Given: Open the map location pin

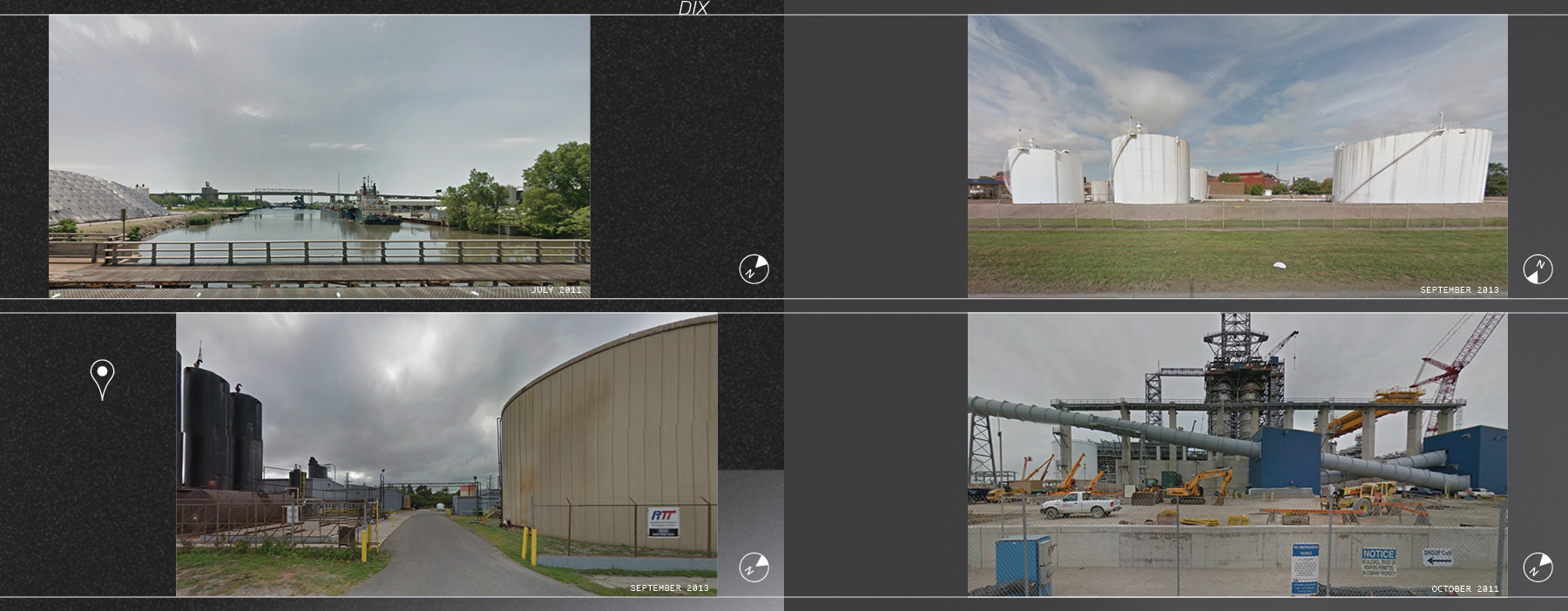Looking at the screenshot, I should [103, 378].
